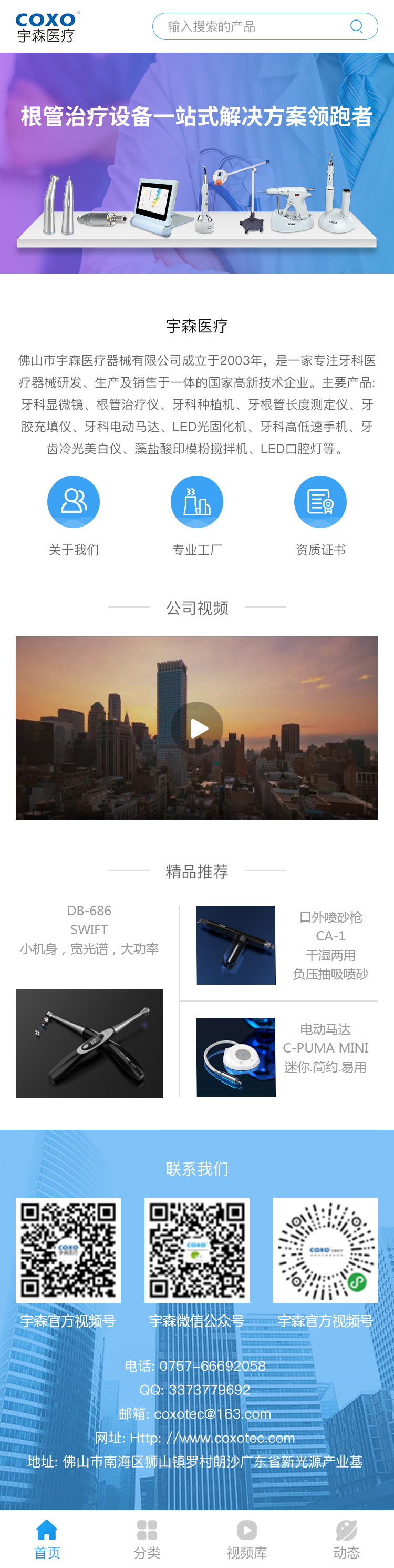Switch to the 视频库 video library tab
Image resolution: width=394 pixels, height=1568 pixels.
coord(247,1539)
